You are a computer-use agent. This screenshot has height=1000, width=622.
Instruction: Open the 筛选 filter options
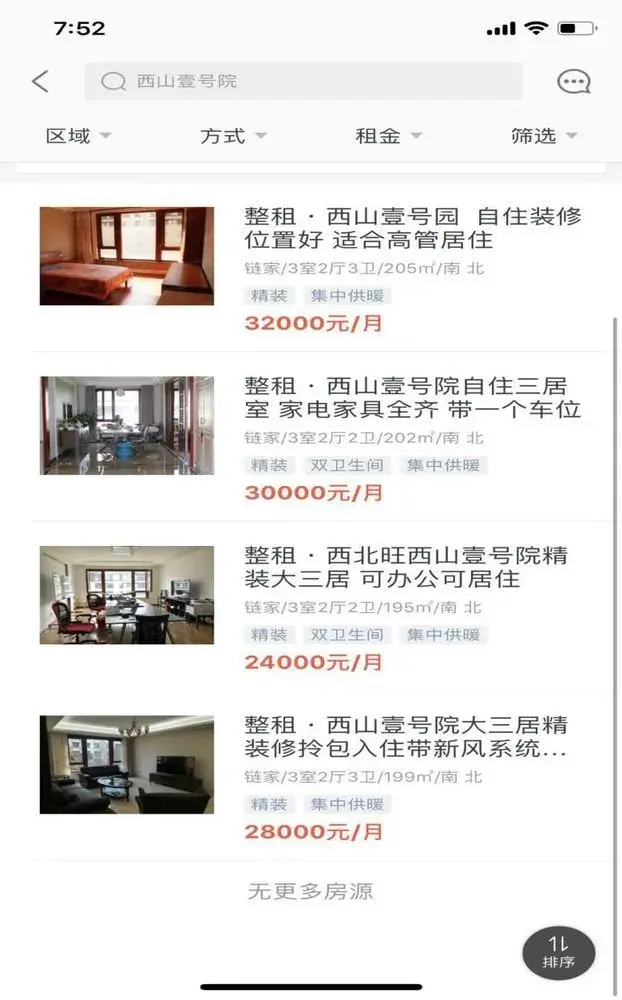tap(543, 136)
